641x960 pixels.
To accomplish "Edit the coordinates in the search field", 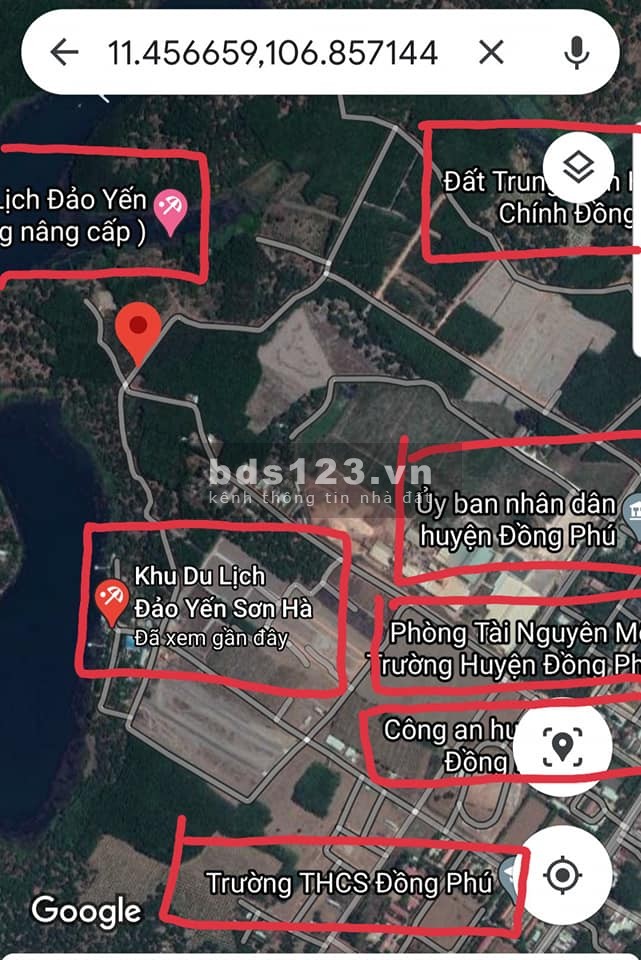I will (272, 53).
